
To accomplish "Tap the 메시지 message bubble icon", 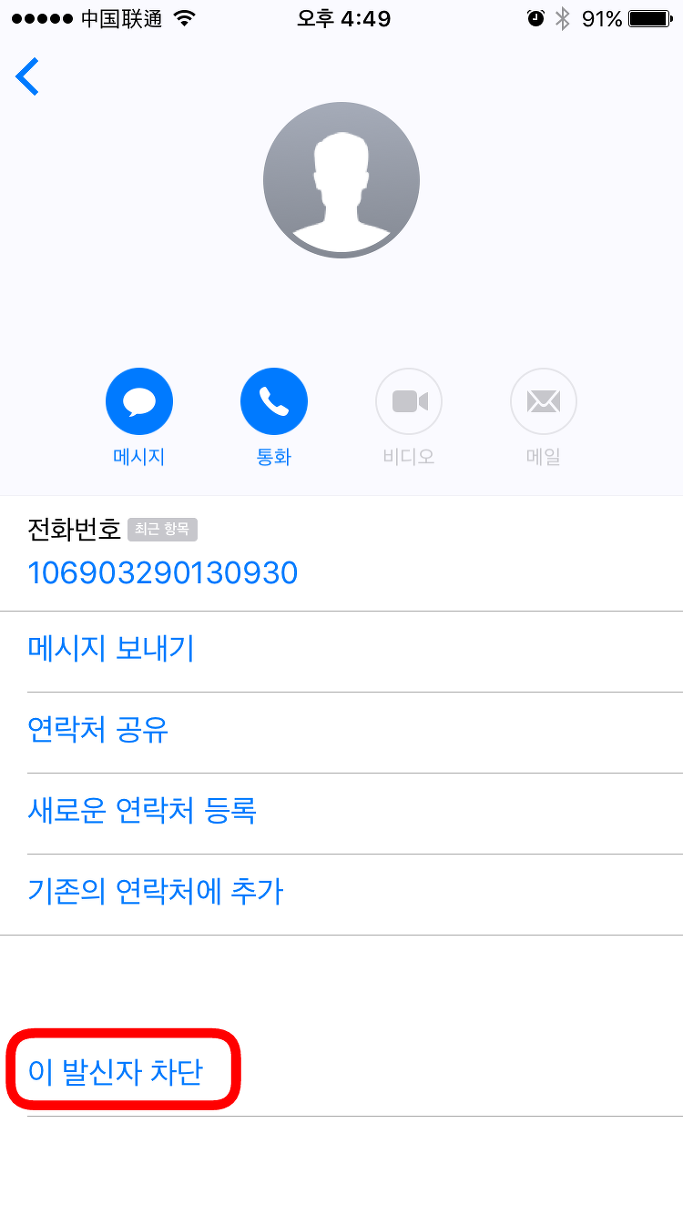I will (139, 402).
